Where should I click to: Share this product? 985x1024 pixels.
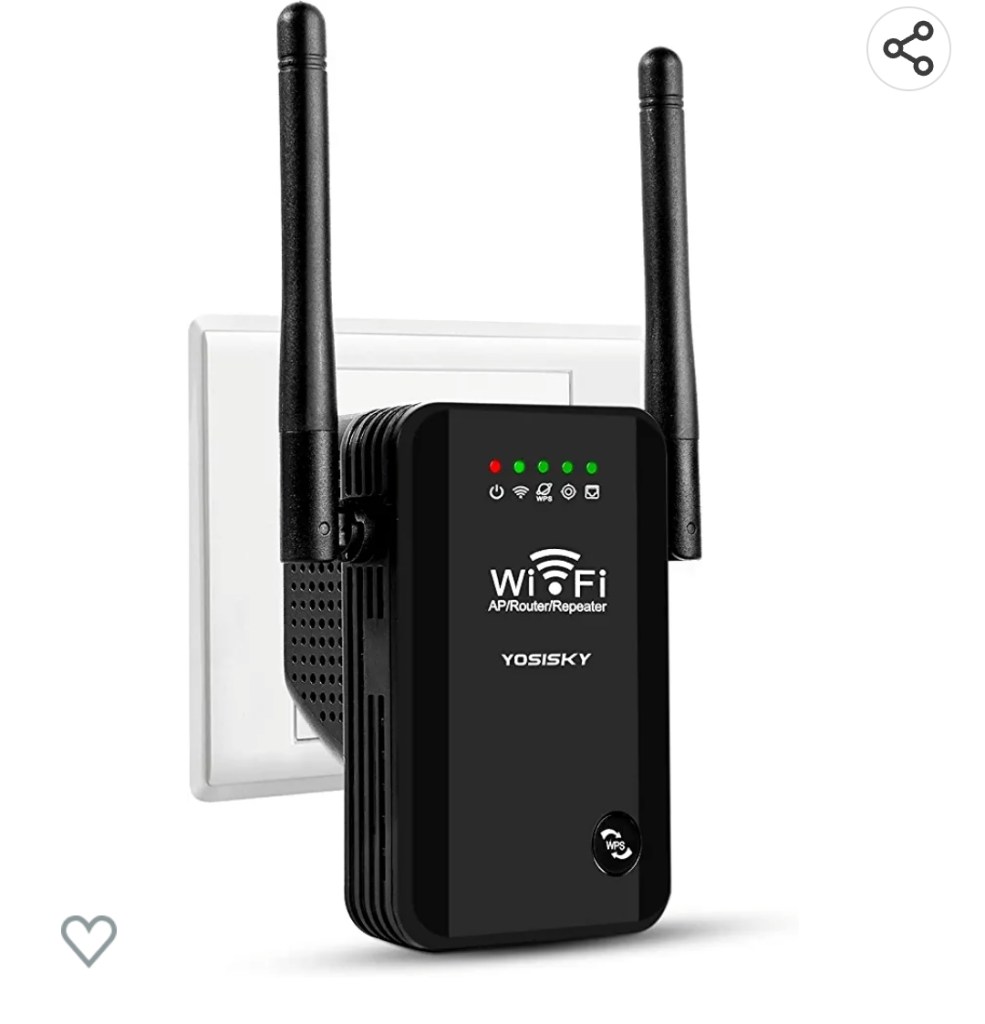[x=907, y=49]
